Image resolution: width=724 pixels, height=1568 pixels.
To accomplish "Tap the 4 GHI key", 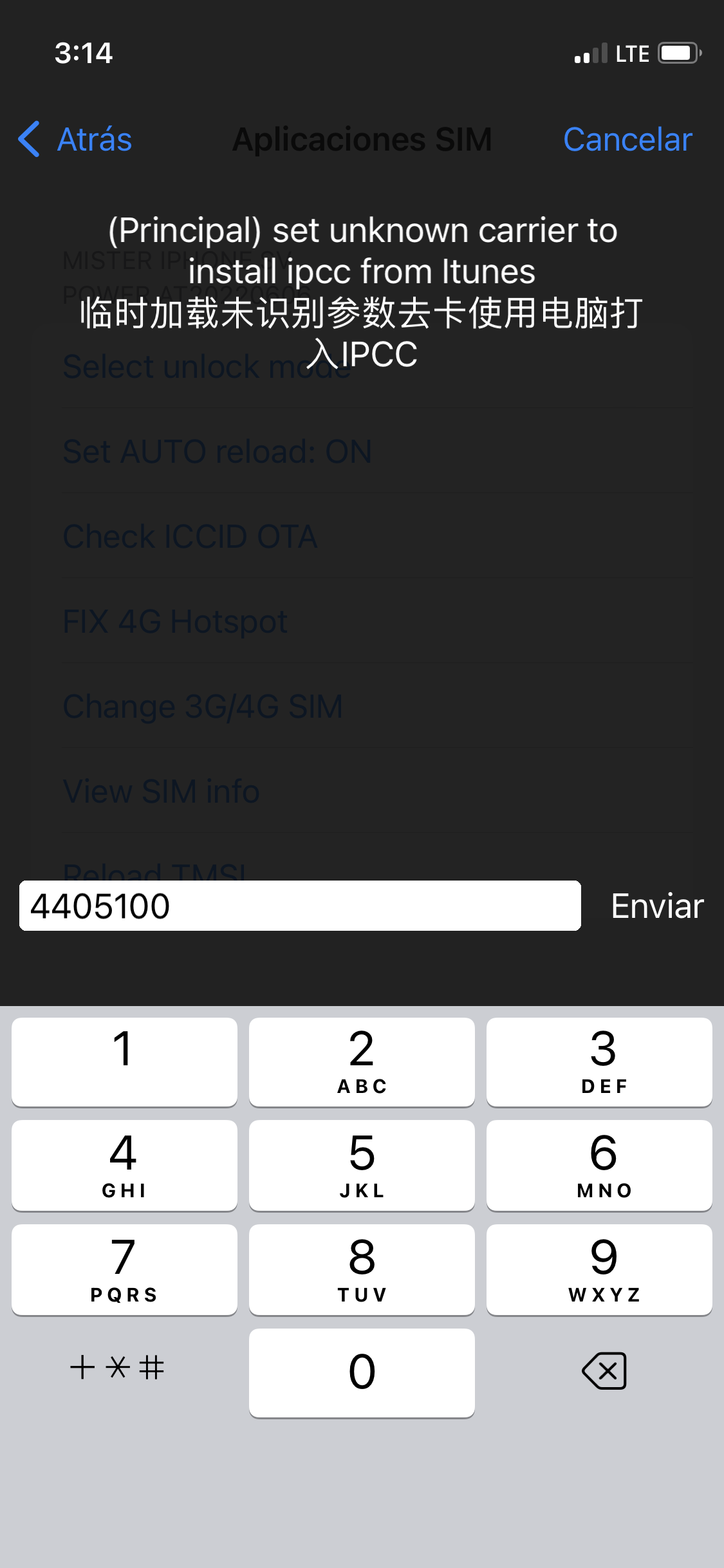I will pos(124,1165).
